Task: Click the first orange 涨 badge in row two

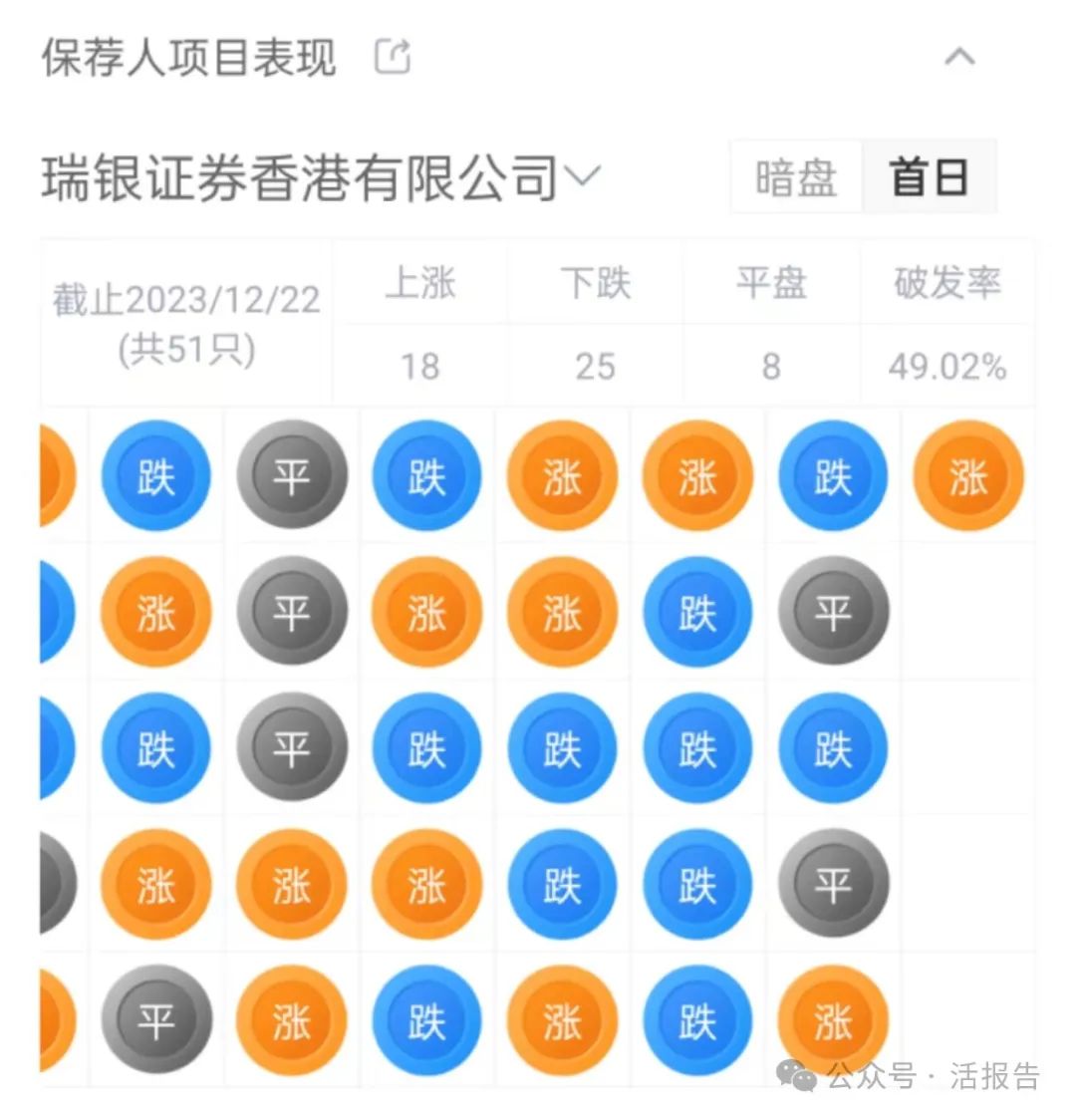Action: [155, 612]
